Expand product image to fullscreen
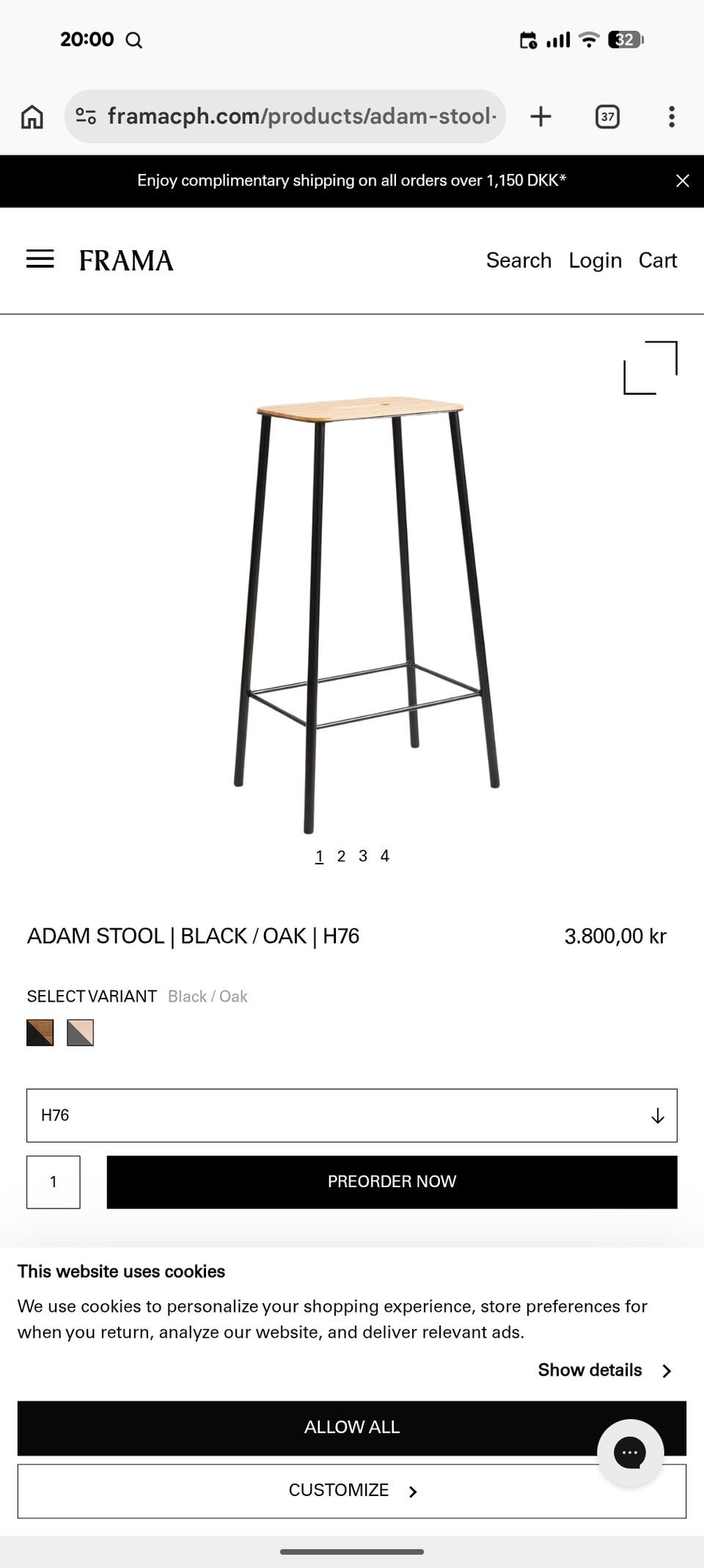This screenshot has height=1568, width=704. pos(650,368)
